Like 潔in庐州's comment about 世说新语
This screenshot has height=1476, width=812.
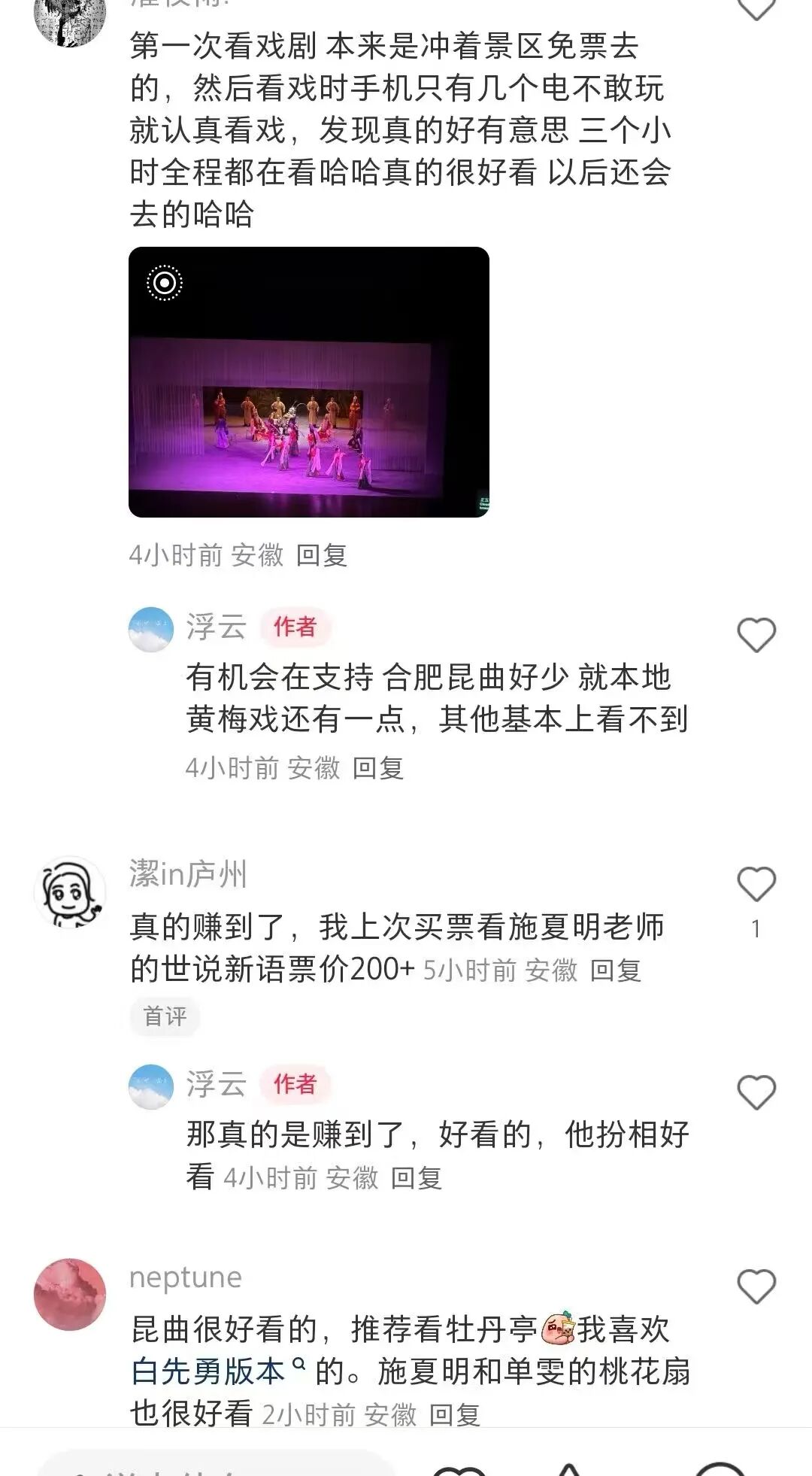coord(756,884)
